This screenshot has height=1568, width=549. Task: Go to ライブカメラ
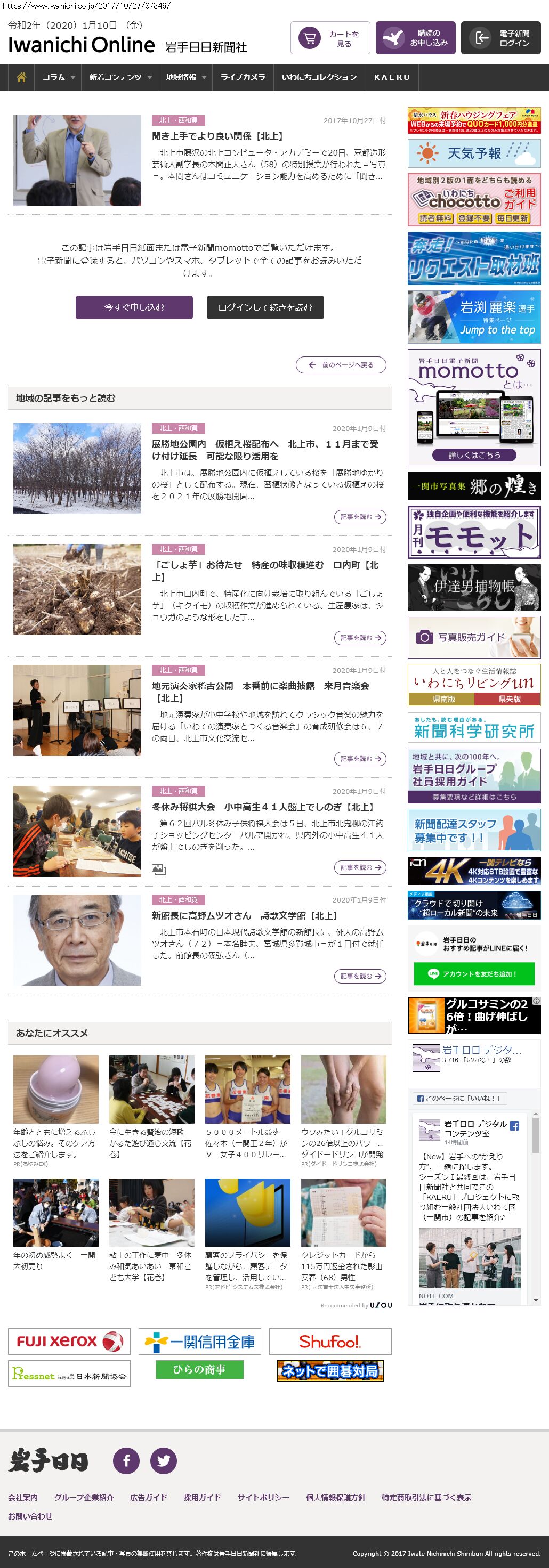point(242,77)
